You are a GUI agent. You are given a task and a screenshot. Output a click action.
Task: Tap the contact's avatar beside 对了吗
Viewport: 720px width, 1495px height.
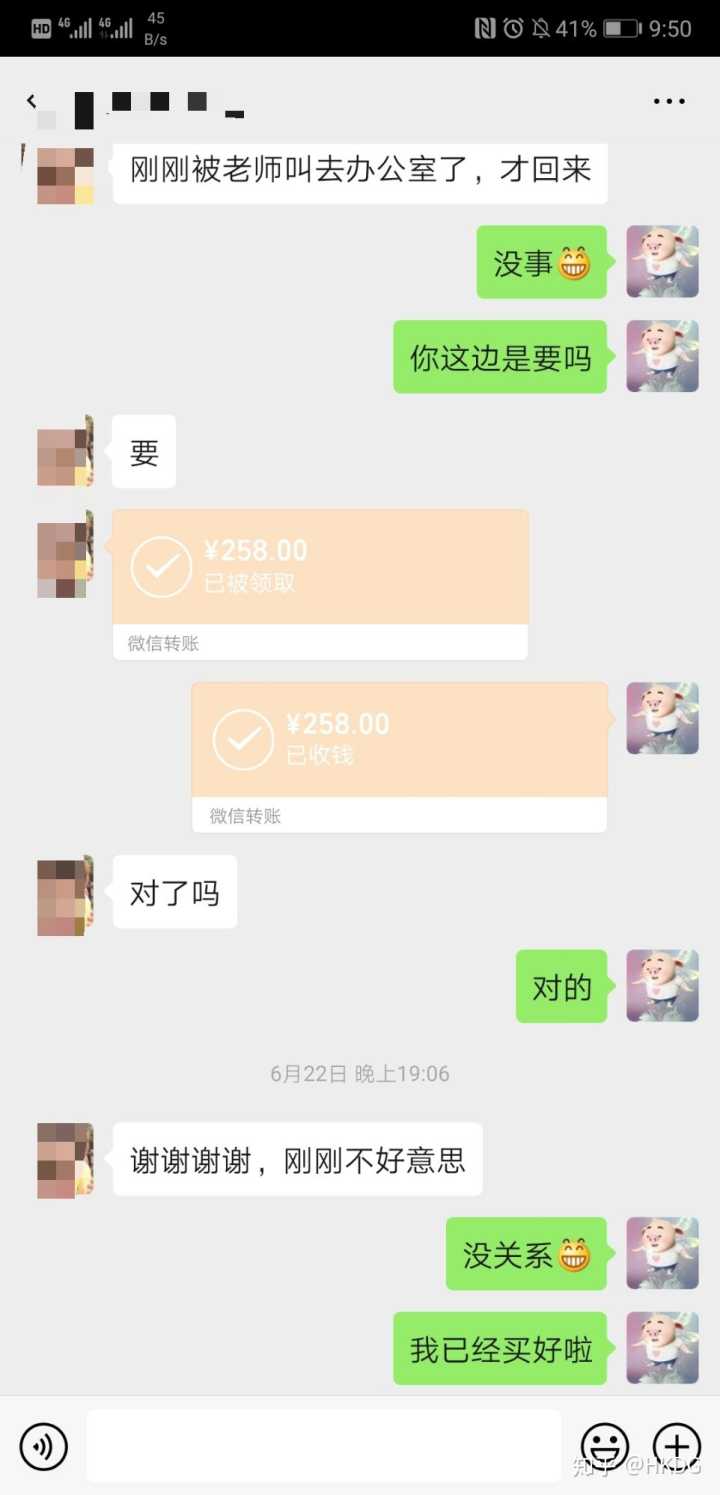point(65,896)
